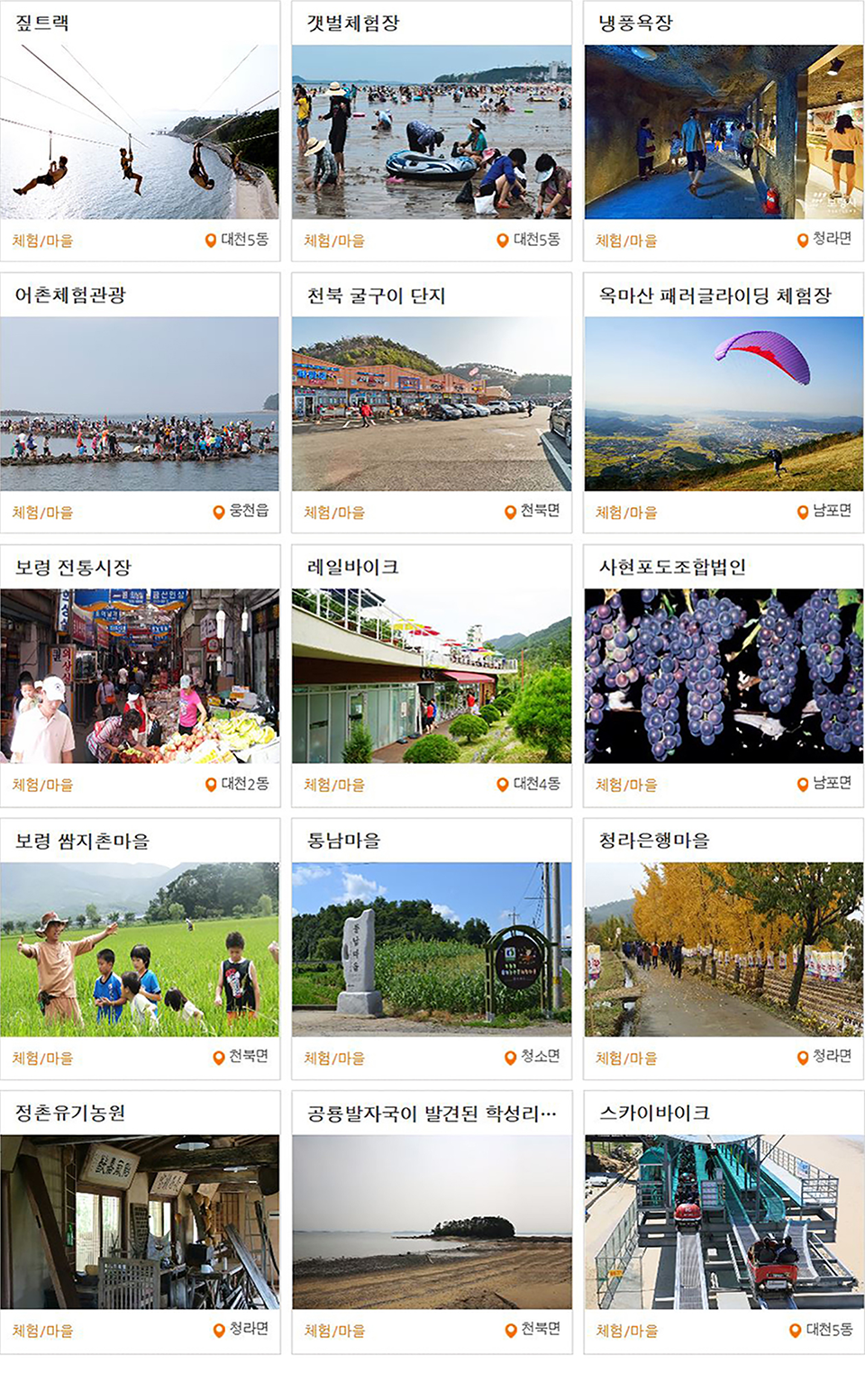Open the 레일바이크 card

pyautogui.click(x=432, y=676)
